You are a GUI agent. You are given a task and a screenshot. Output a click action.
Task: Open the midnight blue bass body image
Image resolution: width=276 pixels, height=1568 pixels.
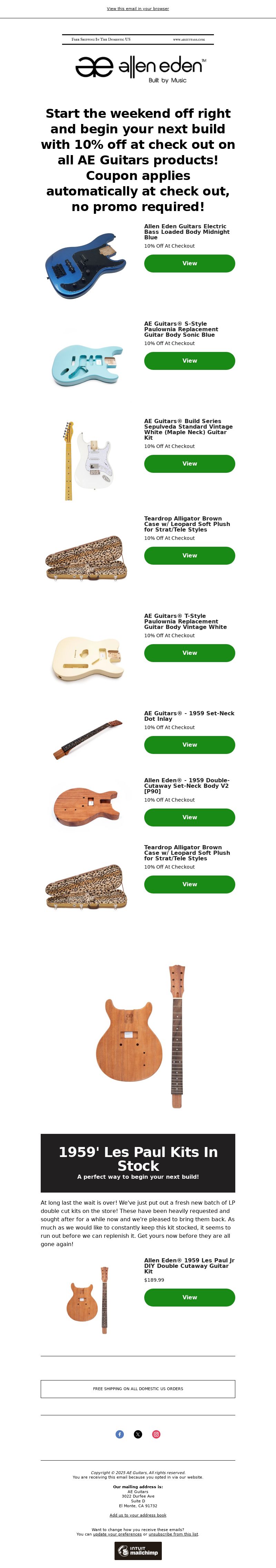click(86, 266)
